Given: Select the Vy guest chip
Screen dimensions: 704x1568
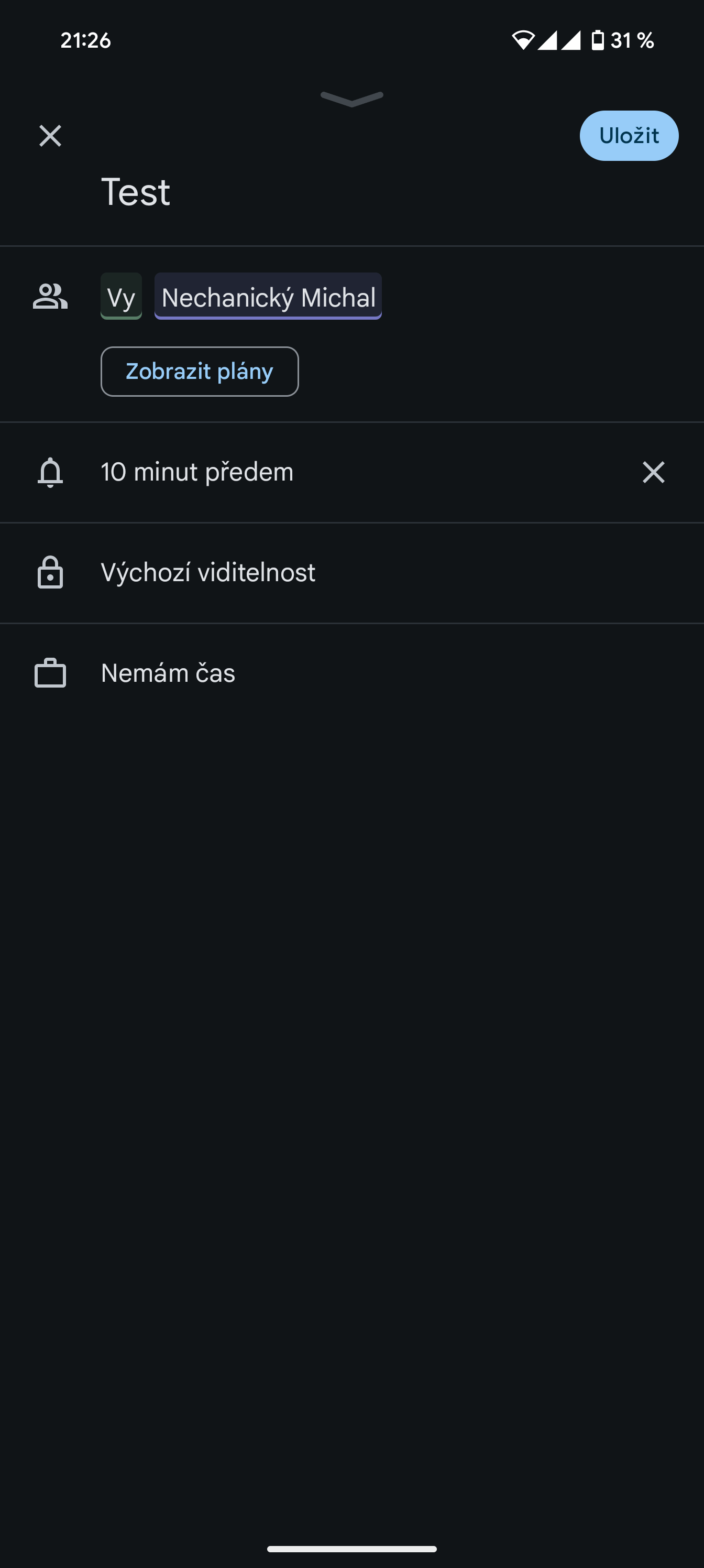Looking at the screenshot, I should 121,297.
